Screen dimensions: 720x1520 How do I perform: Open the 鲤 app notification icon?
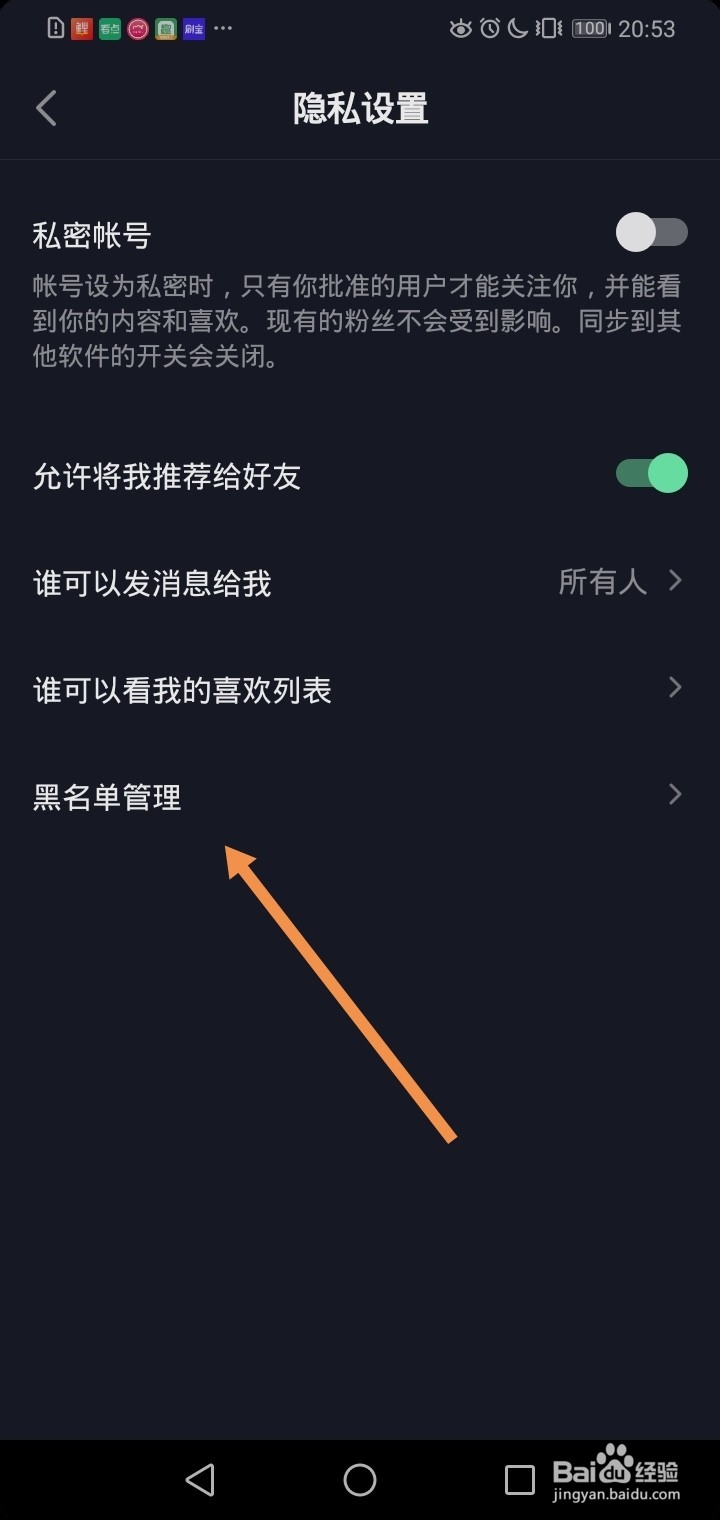[x=81, y=28]
